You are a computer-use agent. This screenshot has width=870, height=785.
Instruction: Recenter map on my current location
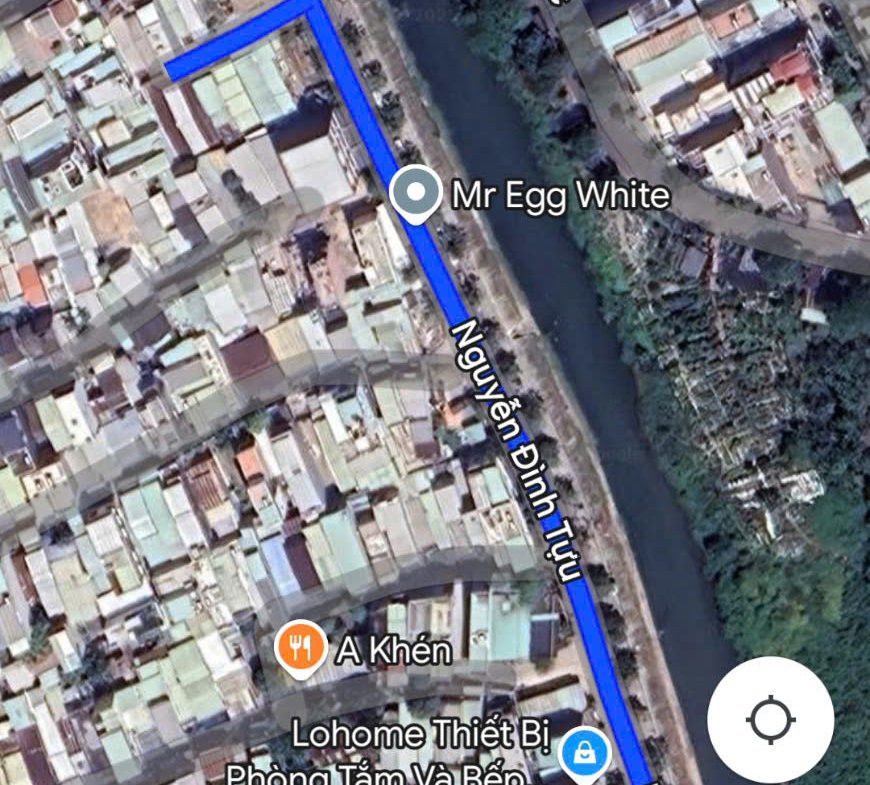point(770,720)
